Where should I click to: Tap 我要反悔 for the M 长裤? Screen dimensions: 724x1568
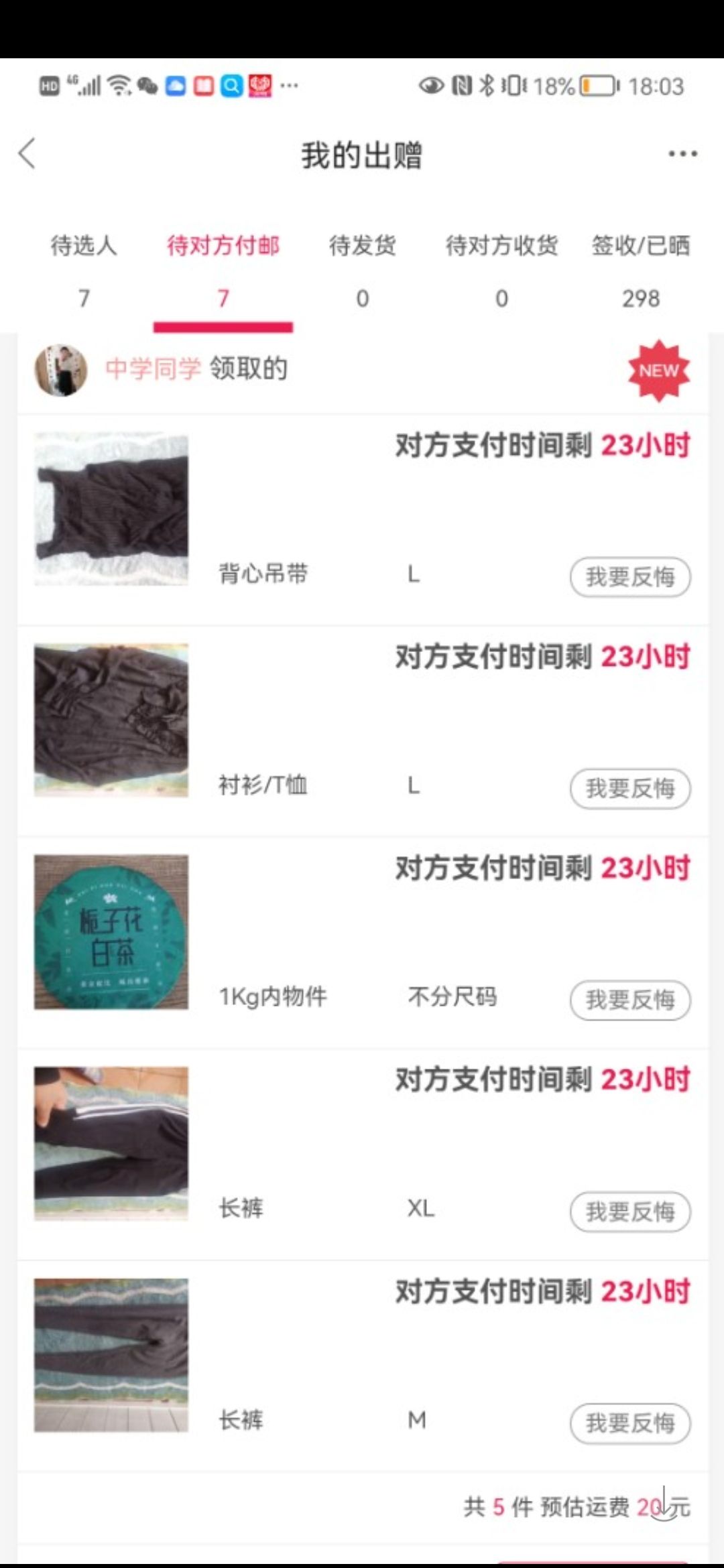click(630, 1423)
